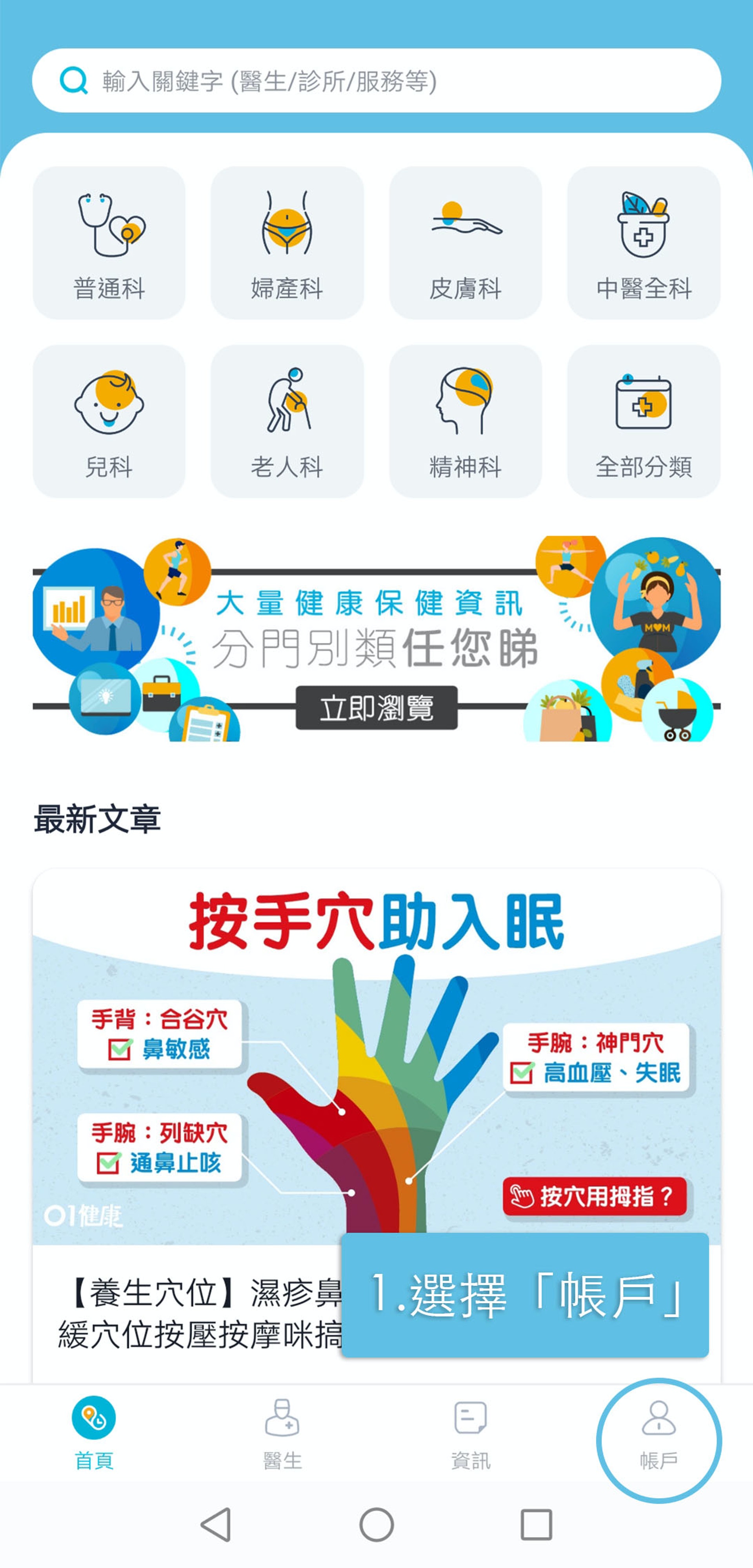
Task: Select the 皮膚科 category
Action: tap(466, 243)
